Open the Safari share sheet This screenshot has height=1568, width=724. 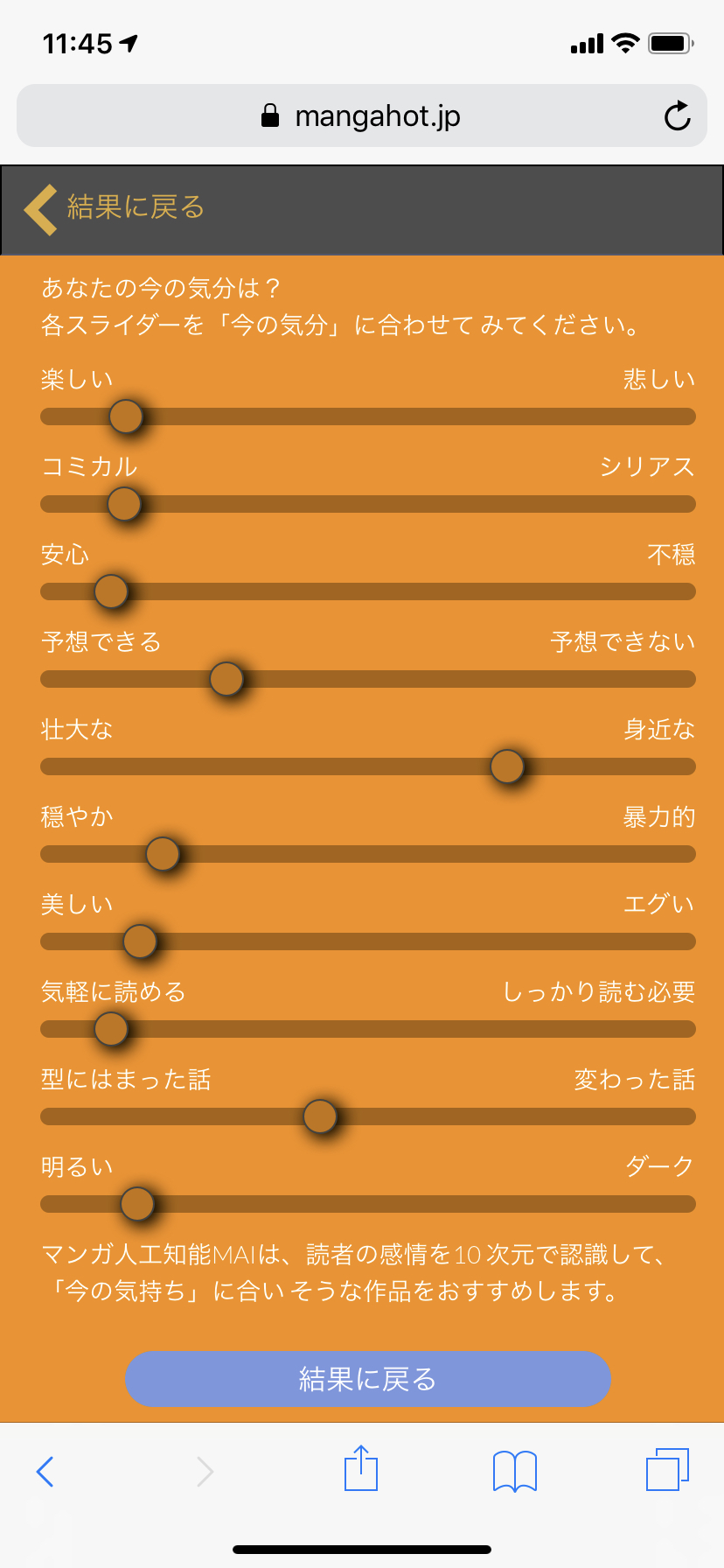coord(361,1467)
